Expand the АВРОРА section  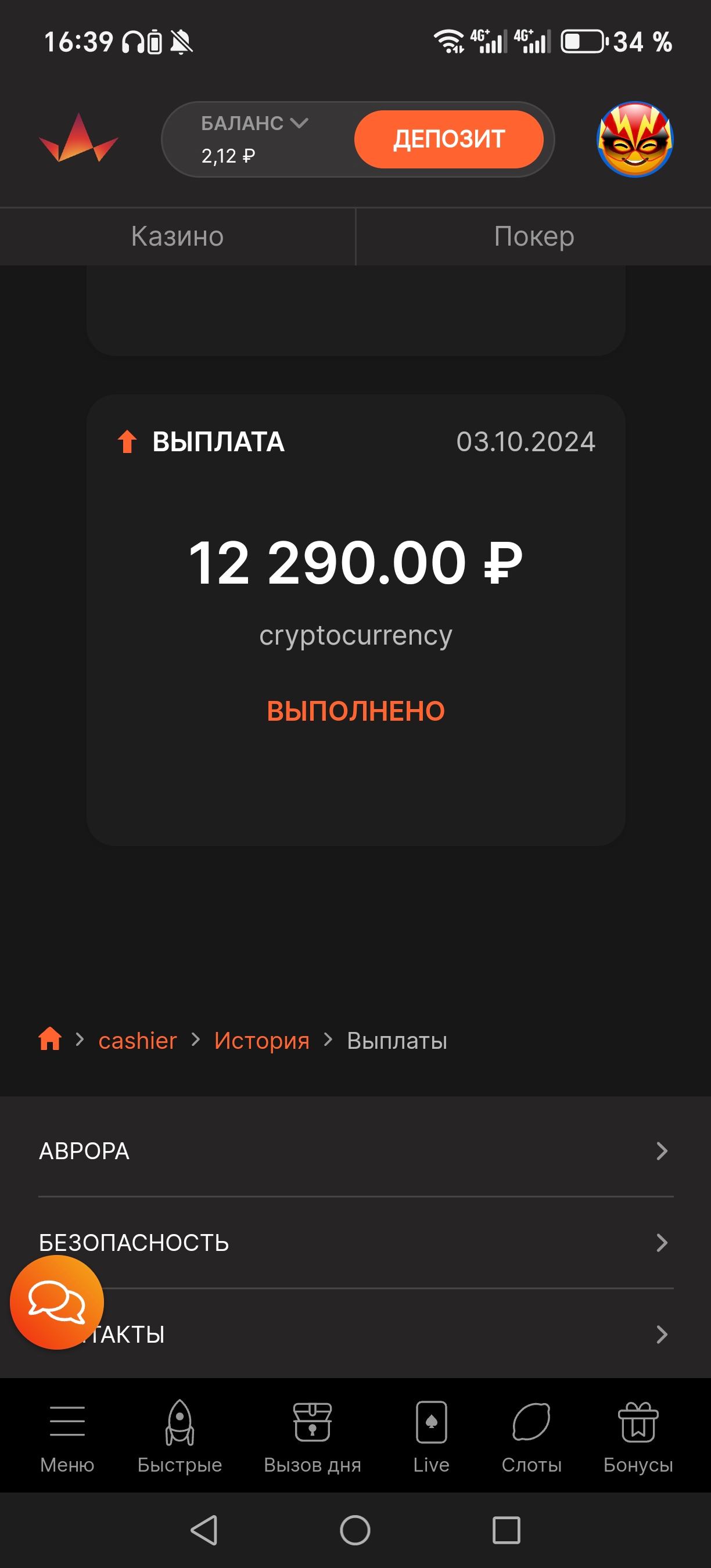click(355, 1151)
